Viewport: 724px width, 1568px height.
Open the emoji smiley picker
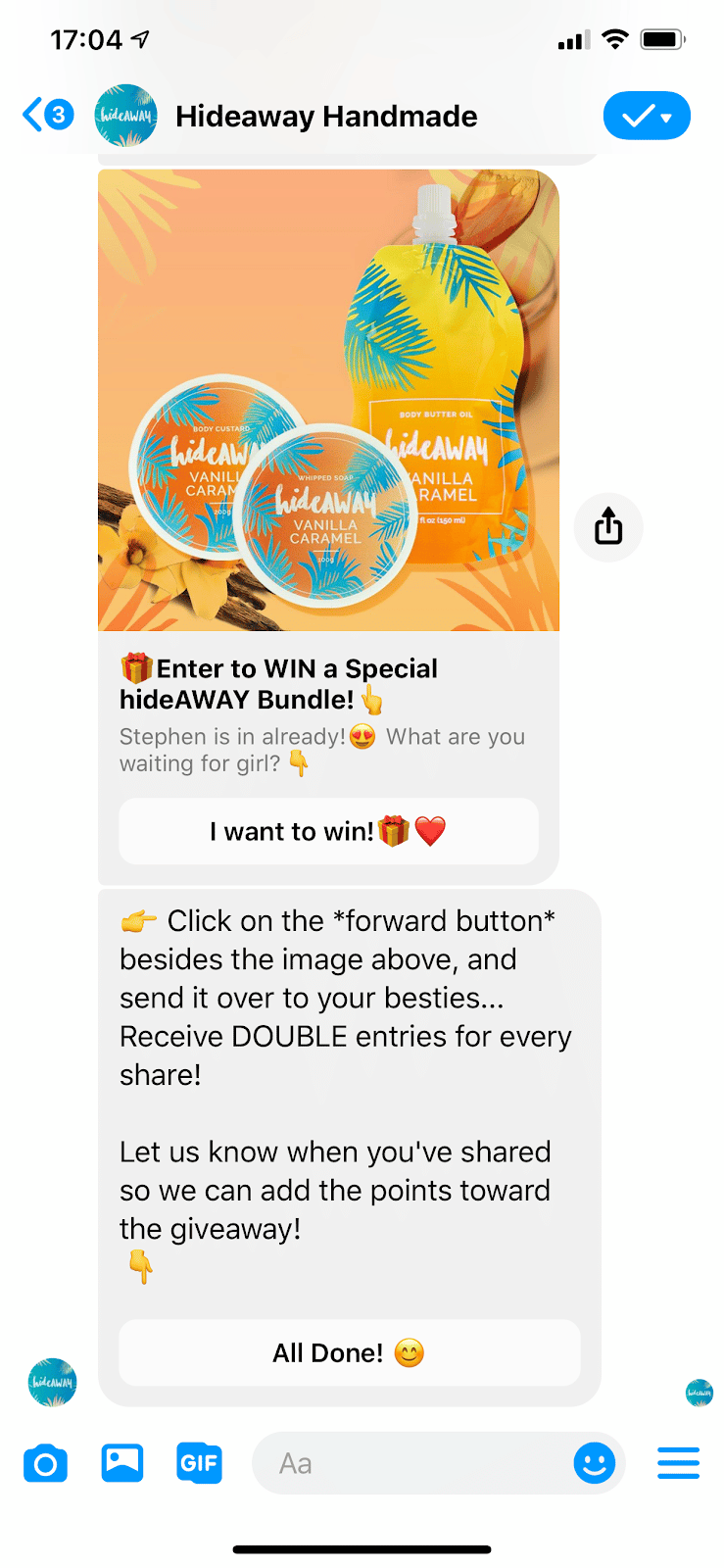(x=595, y=1463)
